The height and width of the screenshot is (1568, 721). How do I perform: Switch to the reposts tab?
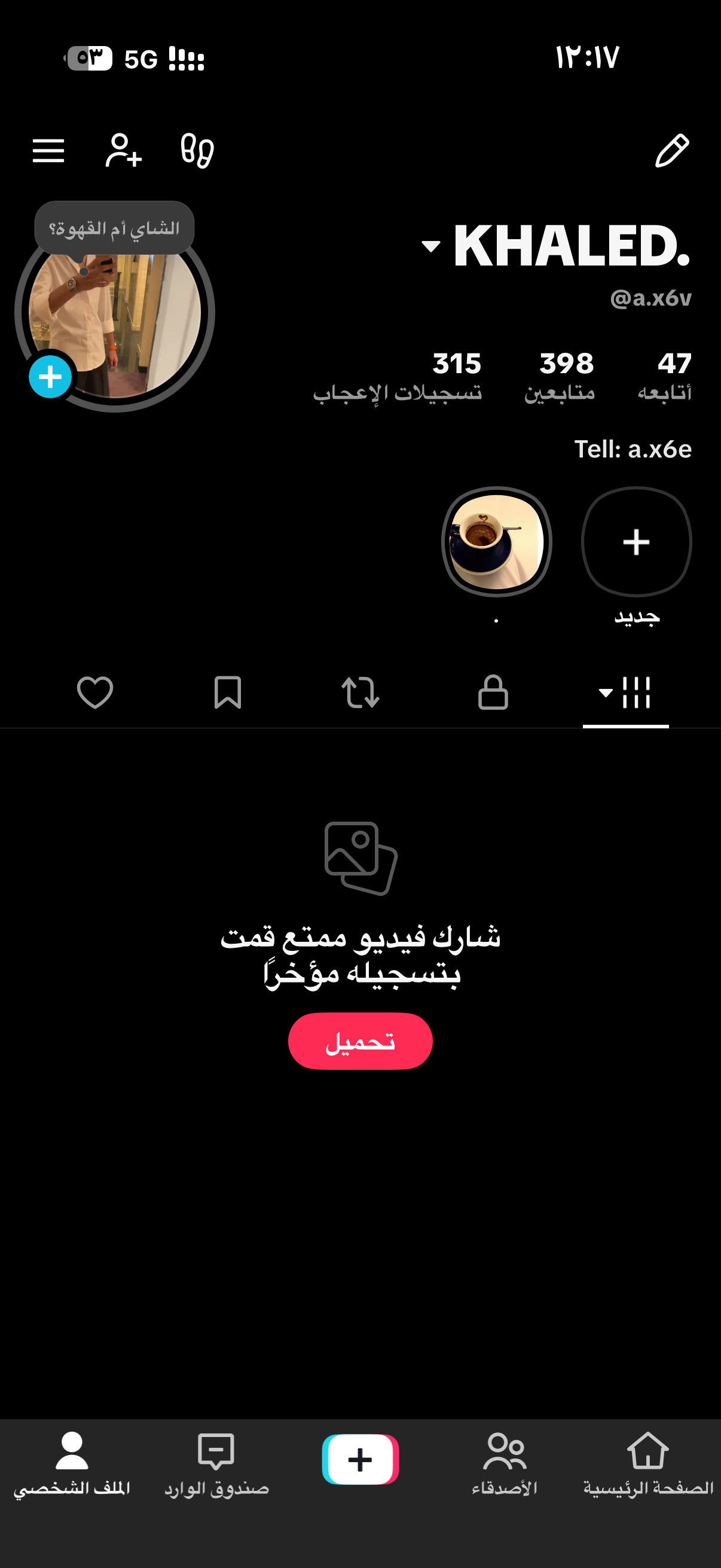point(360,693)
